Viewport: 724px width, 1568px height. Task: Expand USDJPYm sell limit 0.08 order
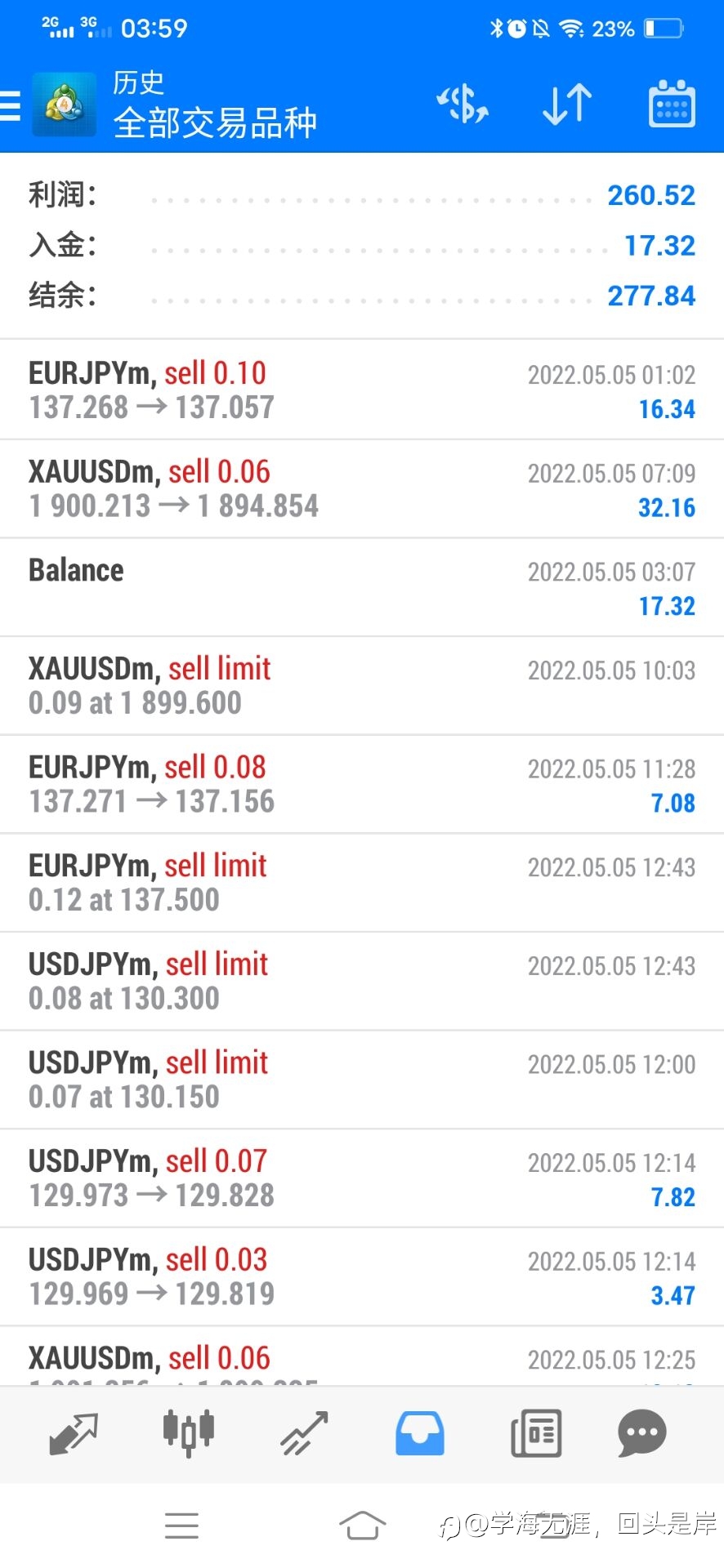[362, 982]
